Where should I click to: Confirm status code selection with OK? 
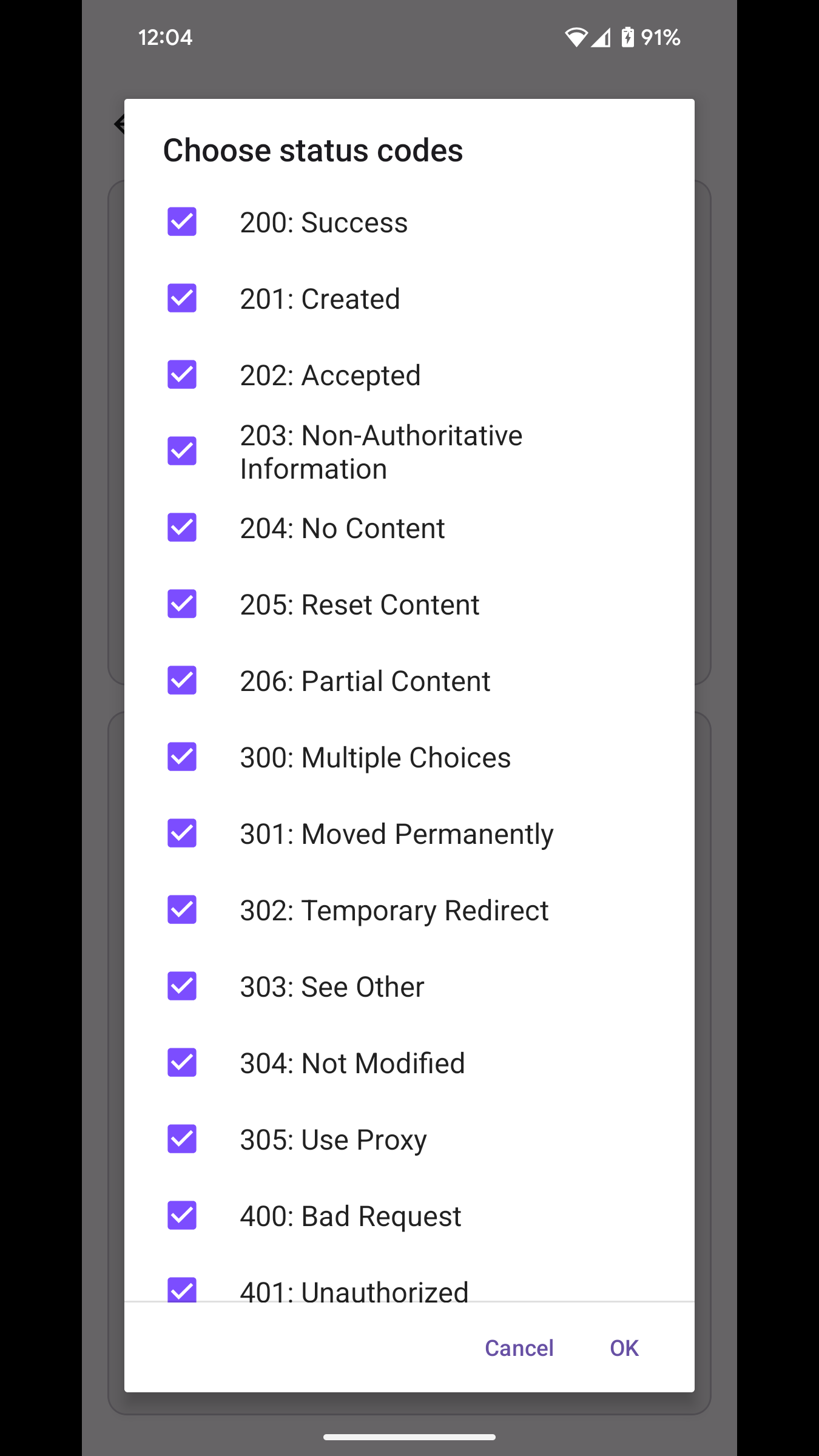(x=624, y=1348)
